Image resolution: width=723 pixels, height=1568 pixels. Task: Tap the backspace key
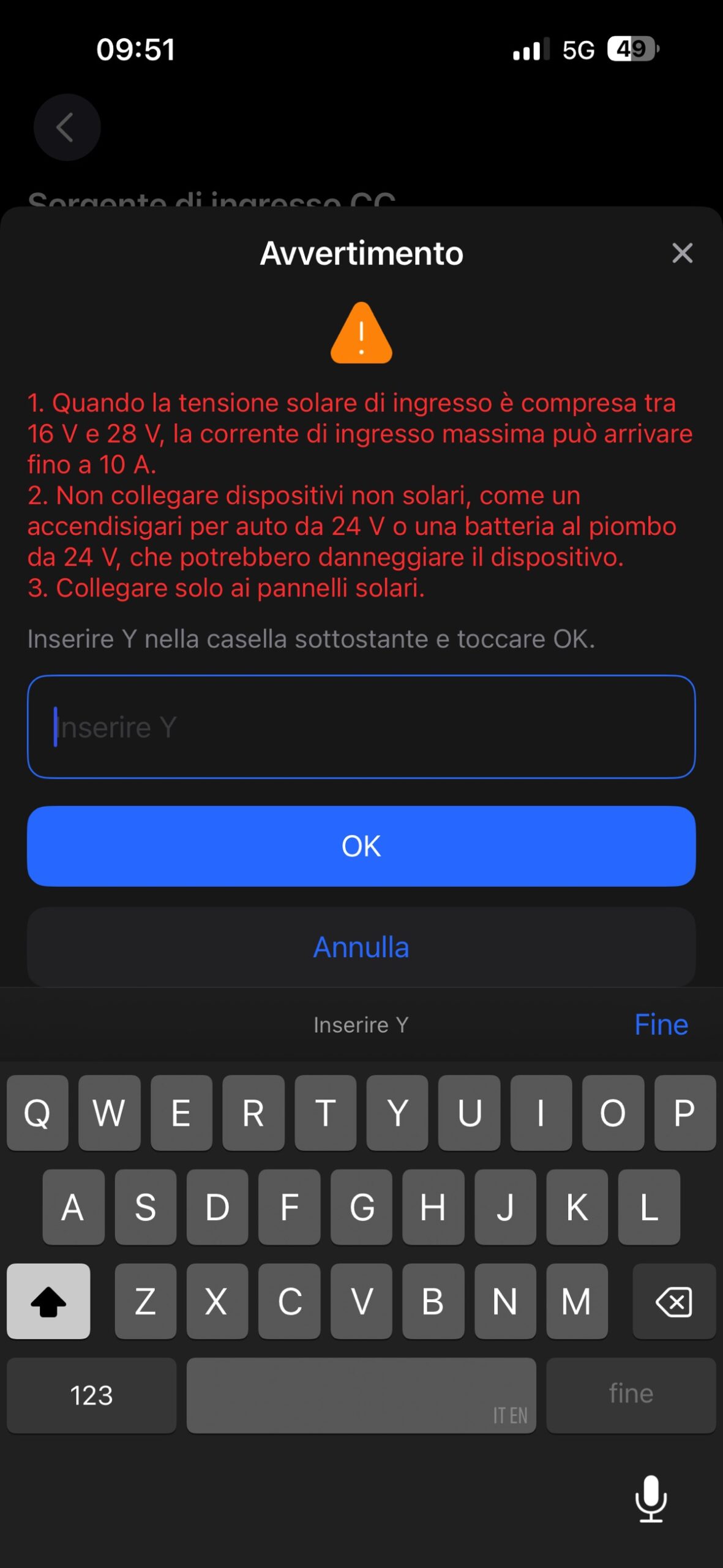click(x=673, y=1302)
